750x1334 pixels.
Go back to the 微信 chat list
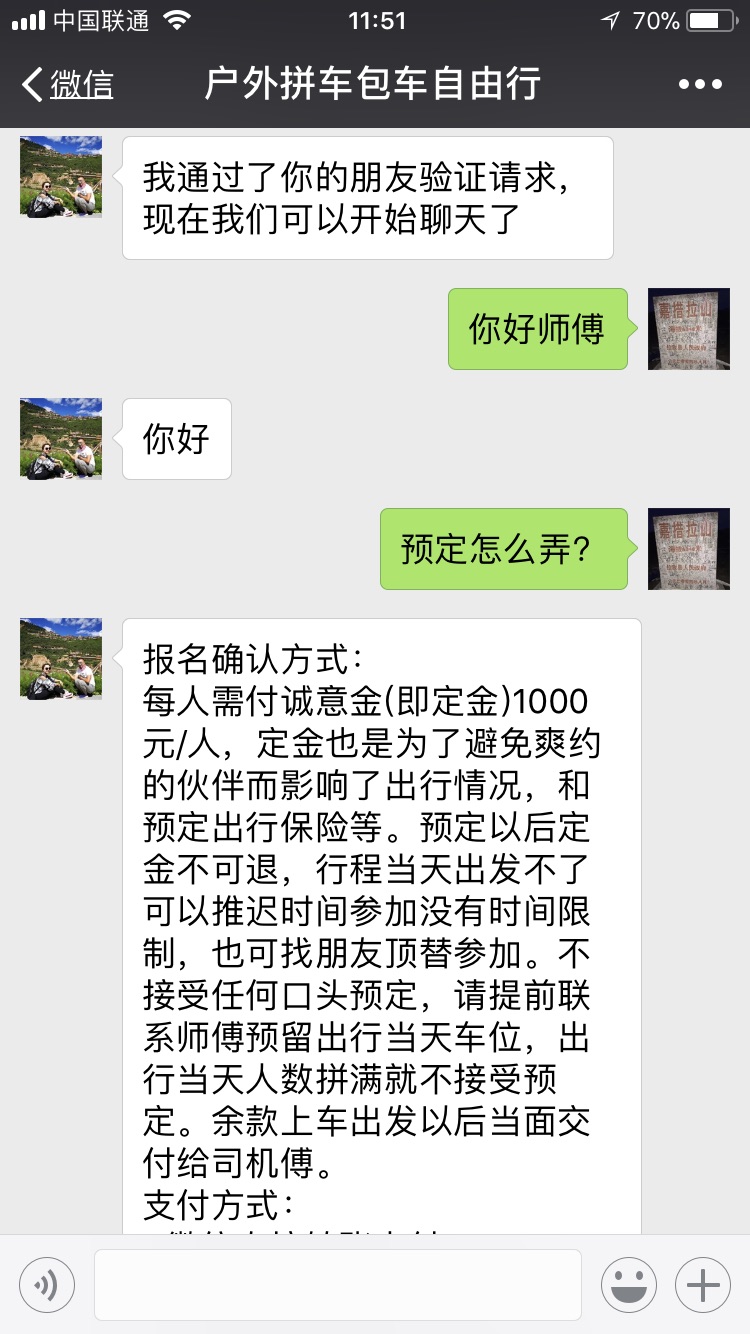(x=68, y=85)
